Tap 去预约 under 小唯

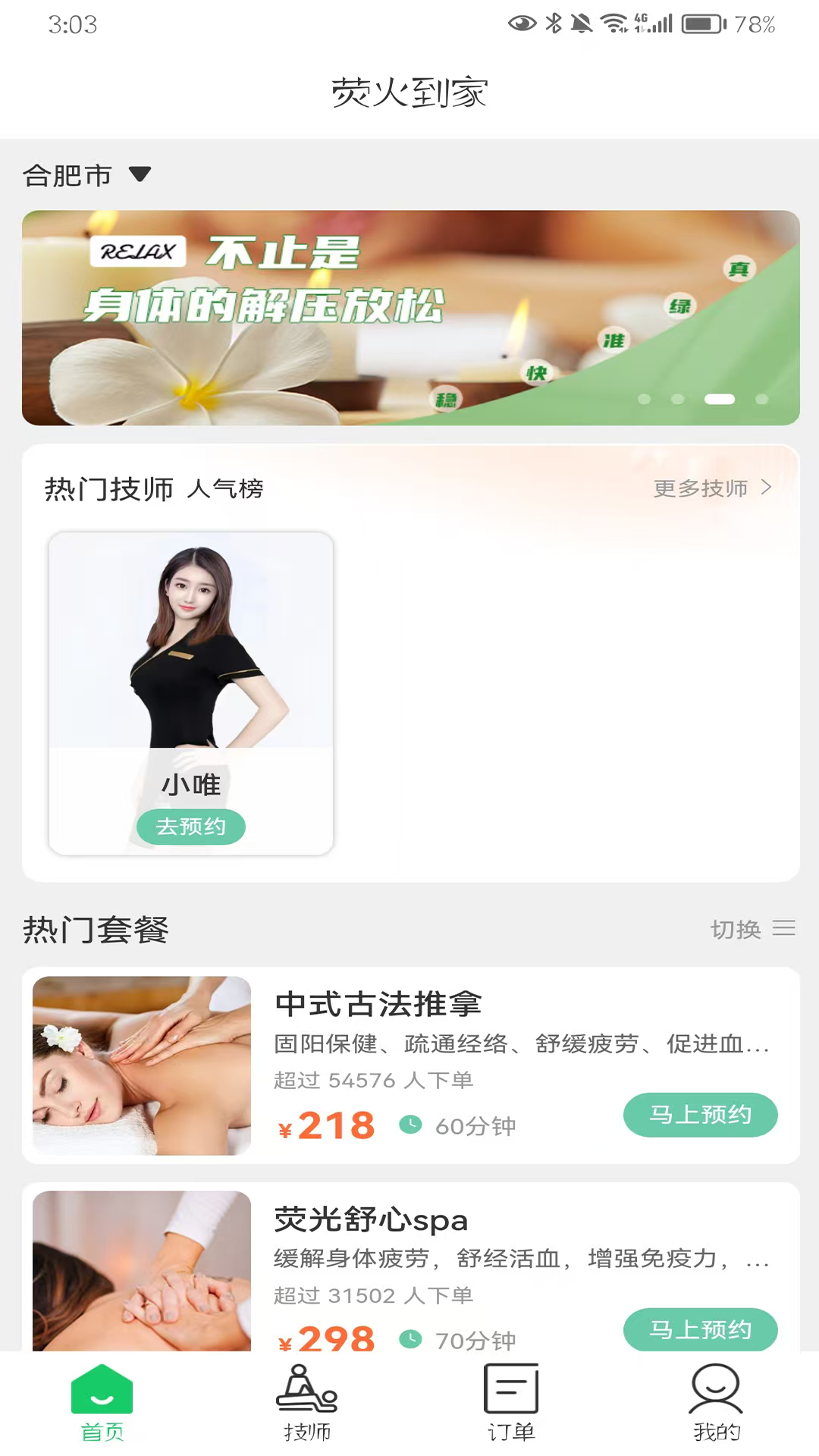(x=191, y=827)
